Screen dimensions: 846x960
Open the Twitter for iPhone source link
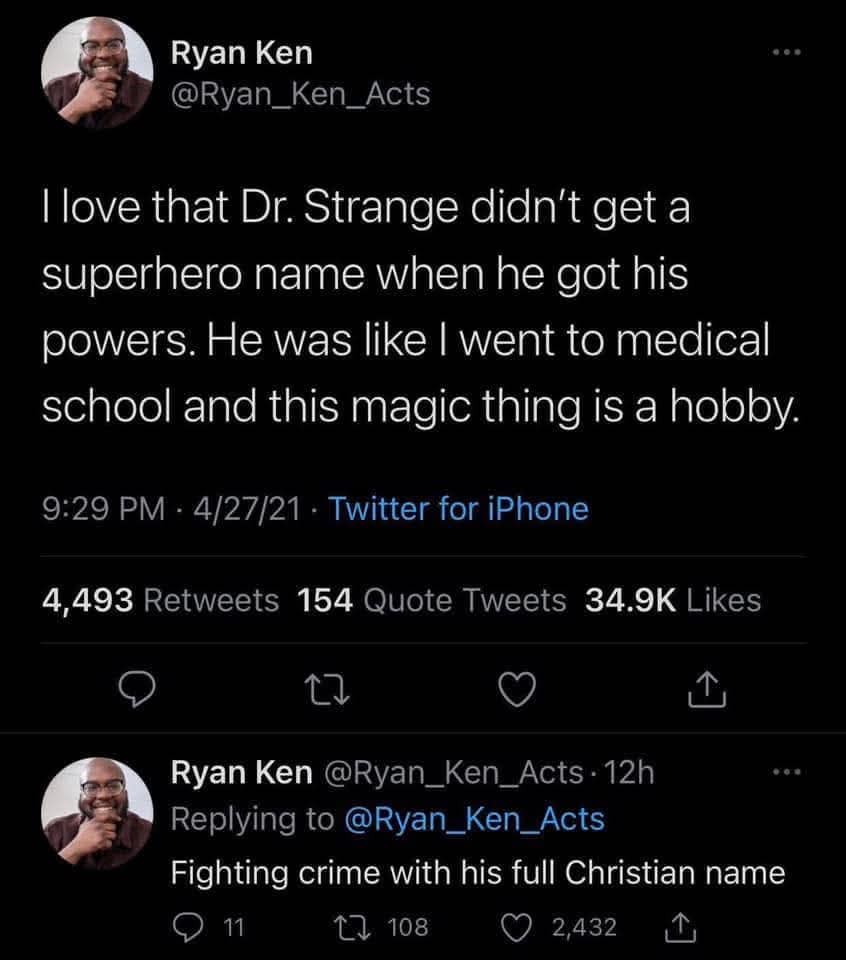click(x=458, y=509)
